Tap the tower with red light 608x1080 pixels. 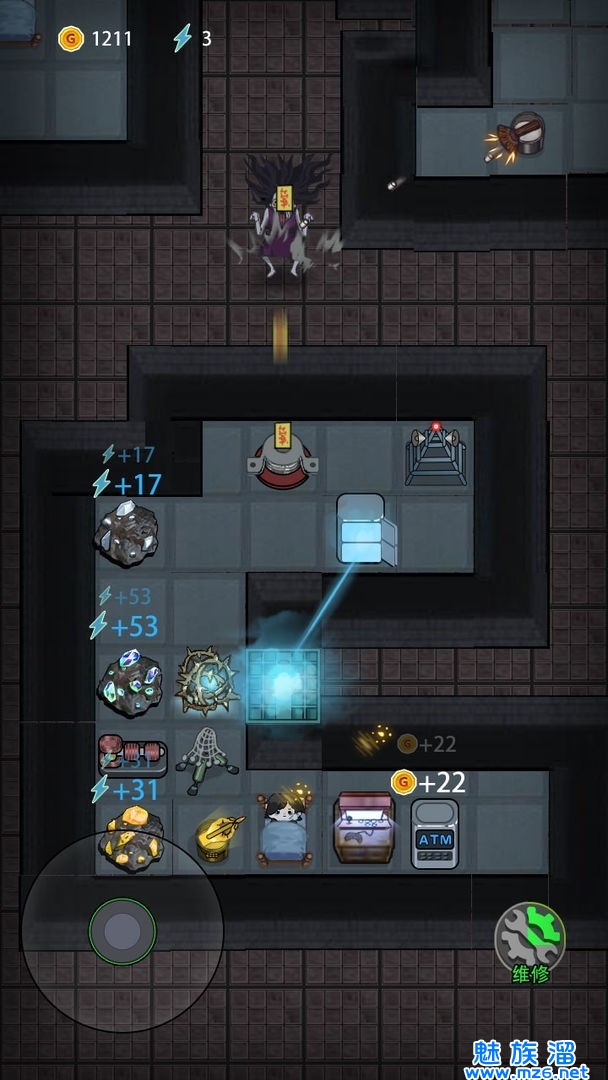[x=435, y=455]
